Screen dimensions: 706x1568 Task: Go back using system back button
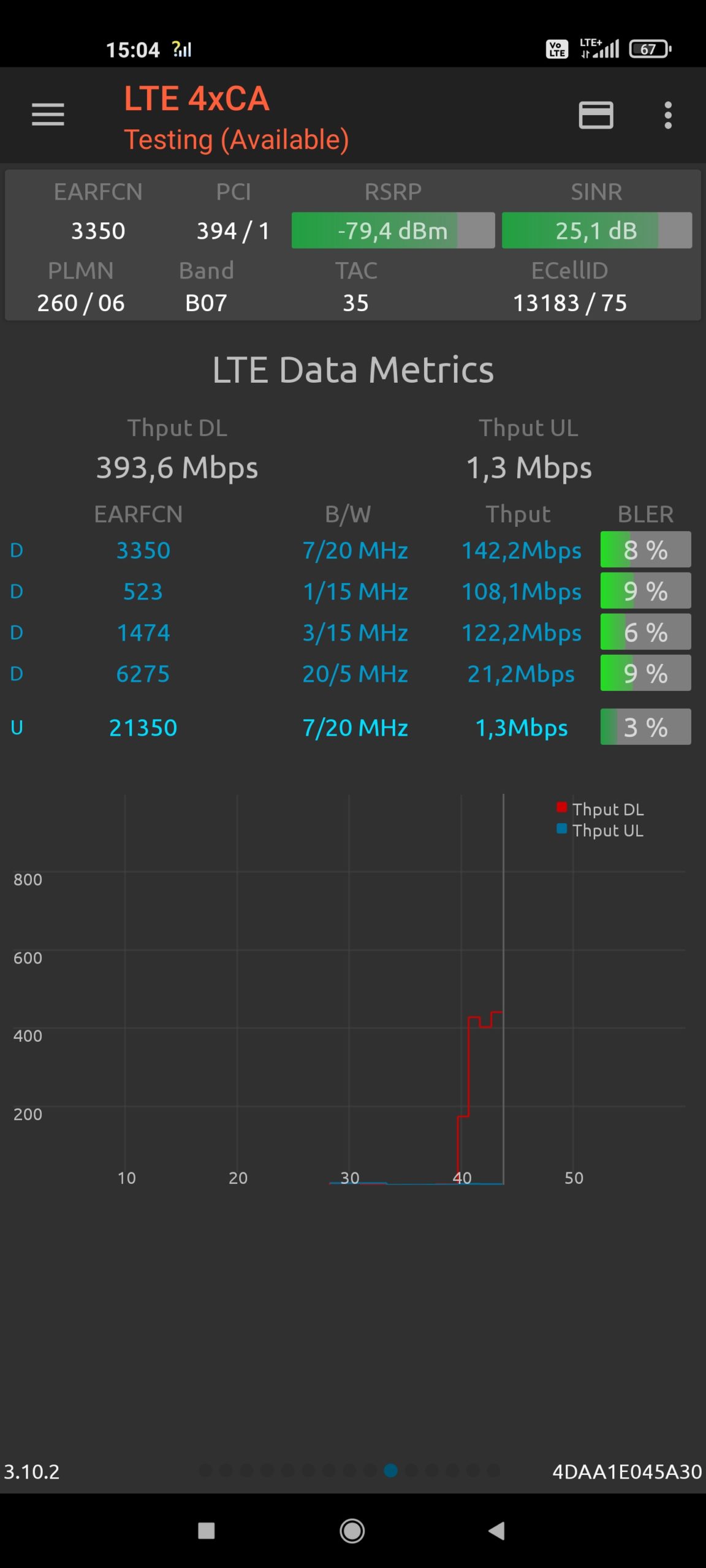coord(496,1531)
